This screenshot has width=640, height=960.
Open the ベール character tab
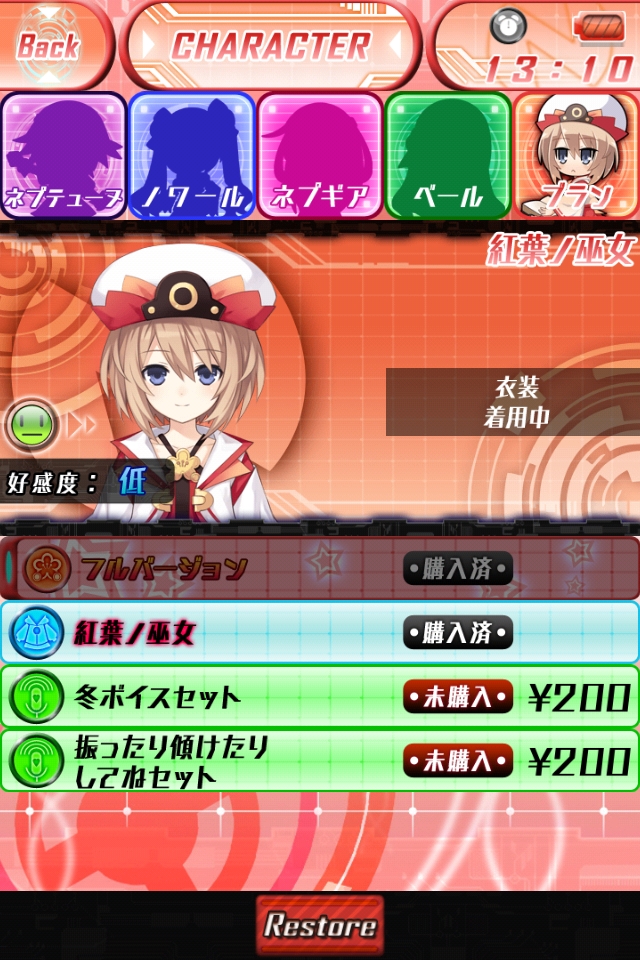click(x=447, y=155)
